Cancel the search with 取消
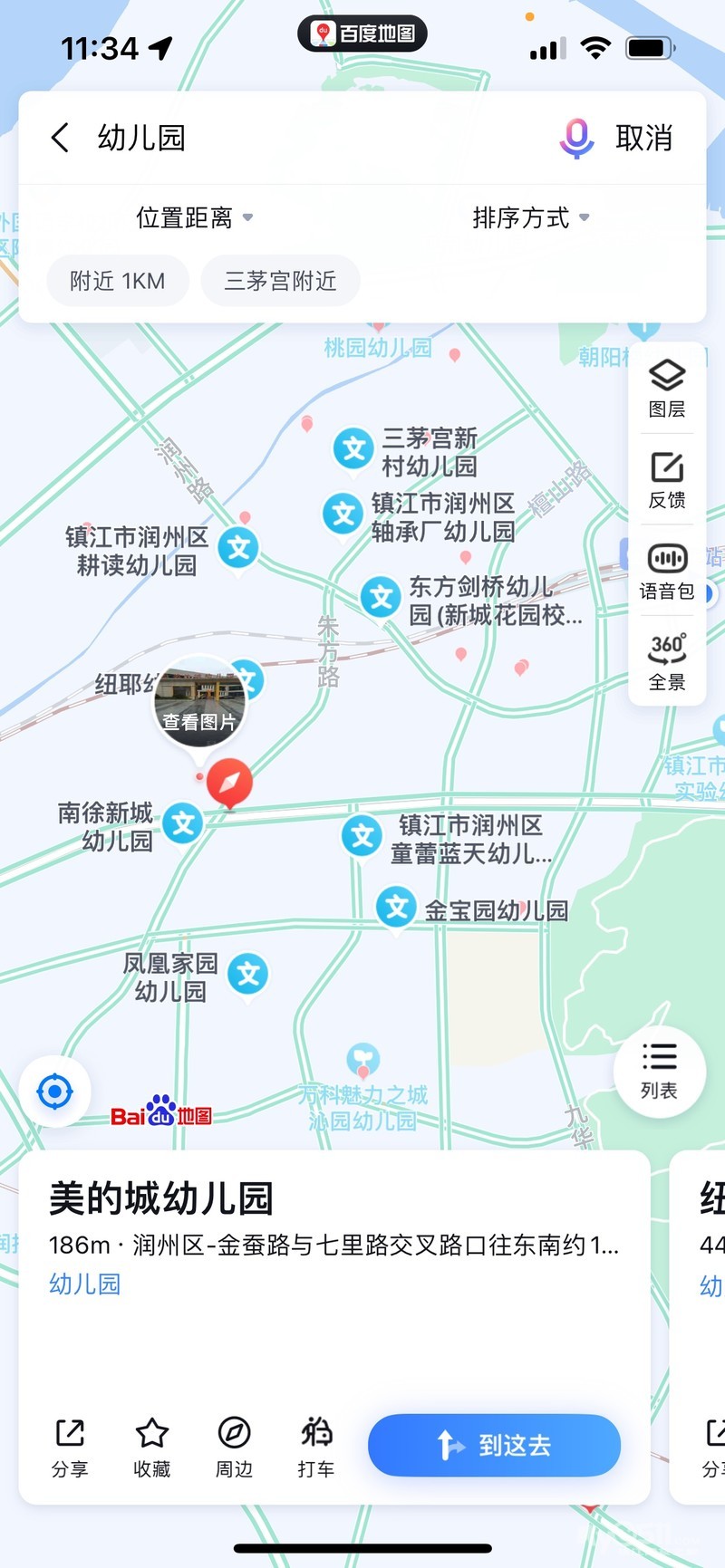 [643, 139]
